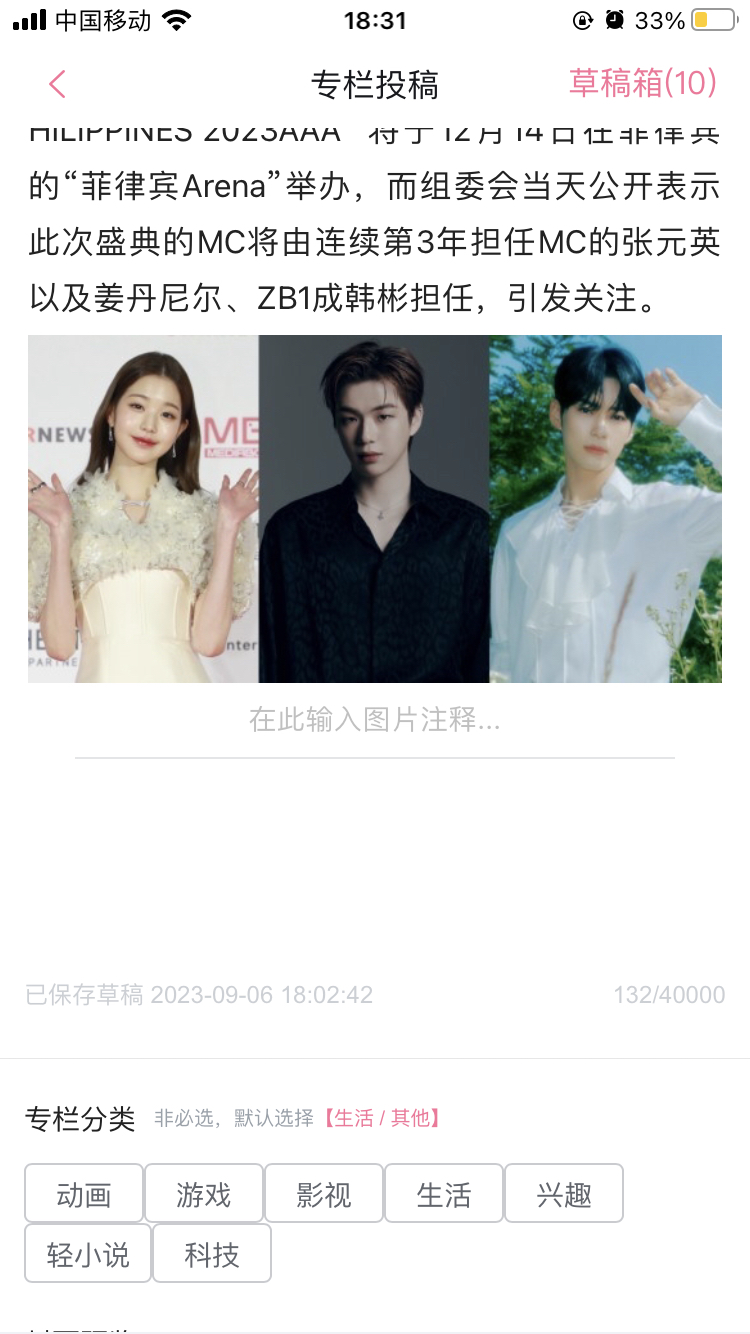Select the 动画 category chip

click(84, 1194)
